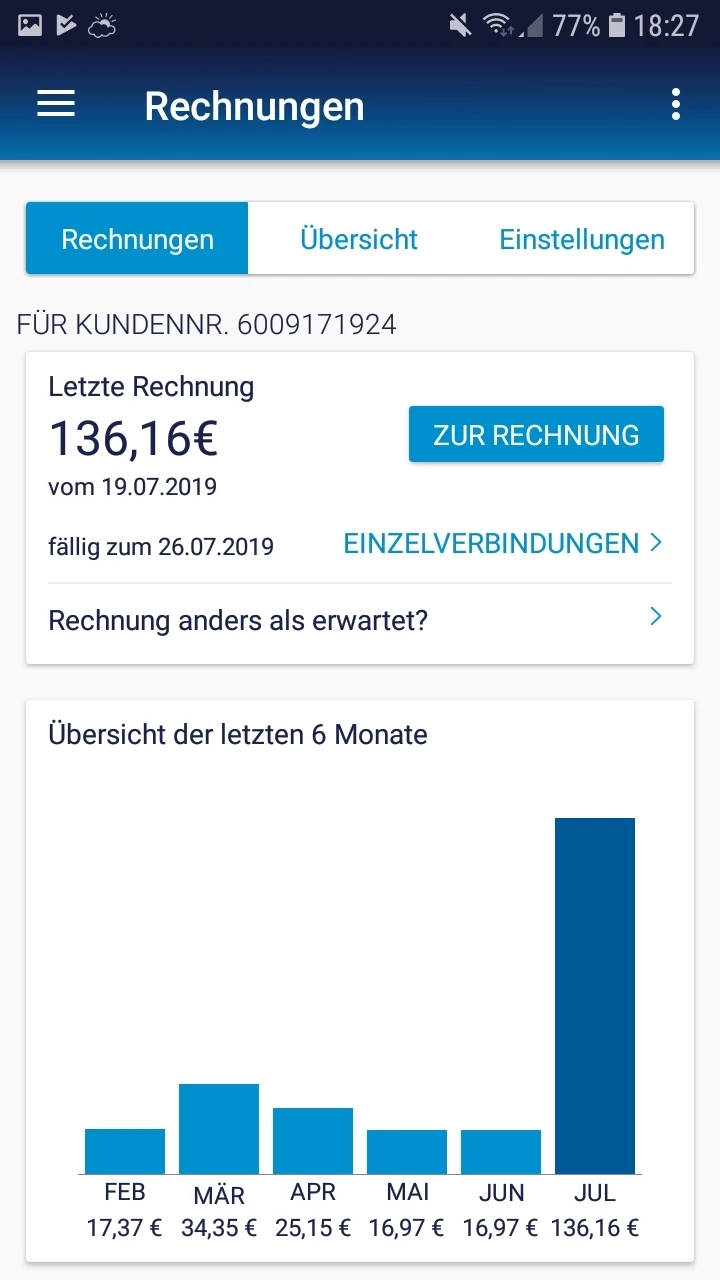Open 'Rechnung anders als erwartet?' row

[x=359, y=620]
